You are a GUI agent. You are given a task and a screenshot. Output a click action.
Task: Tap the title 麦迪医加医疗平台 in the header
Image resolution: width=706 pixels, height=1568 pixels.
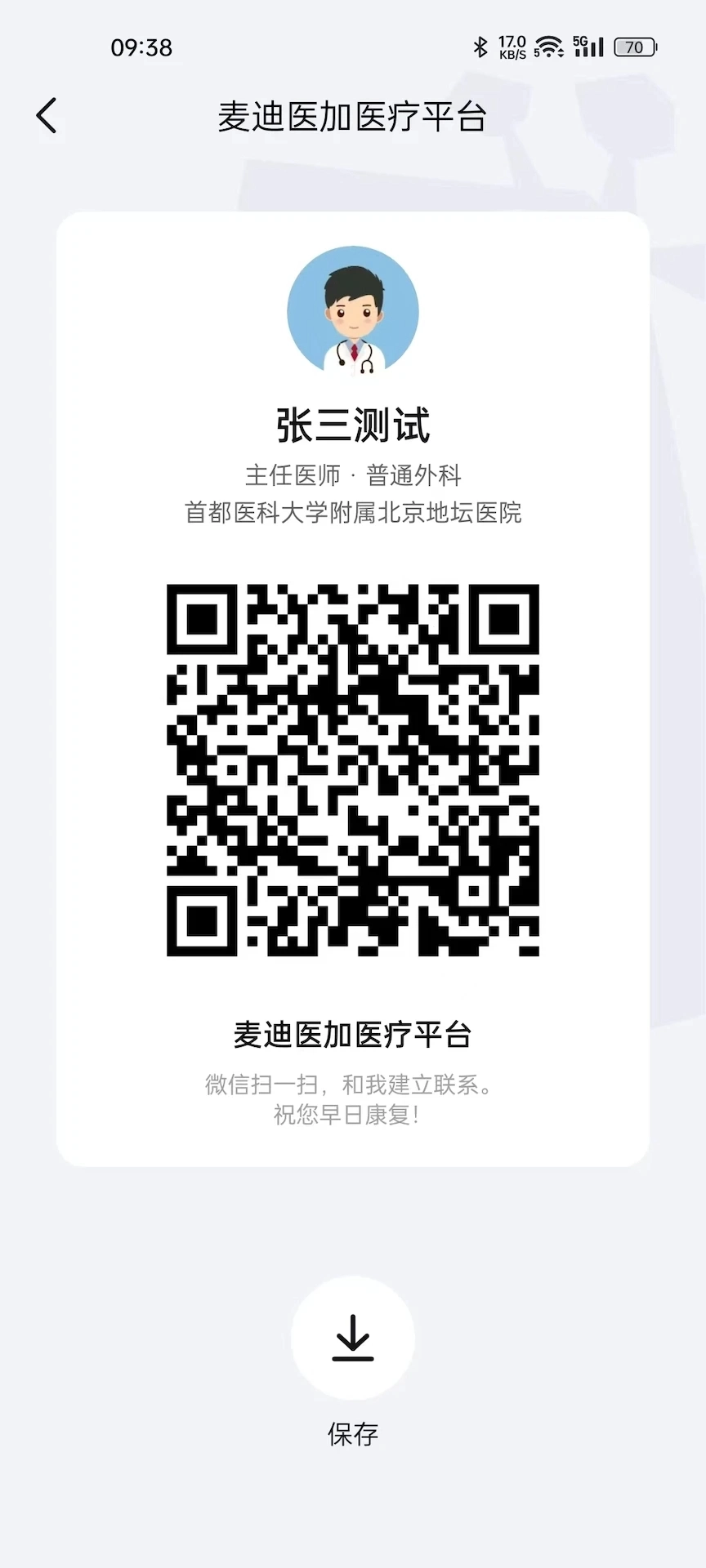(352, 117)
